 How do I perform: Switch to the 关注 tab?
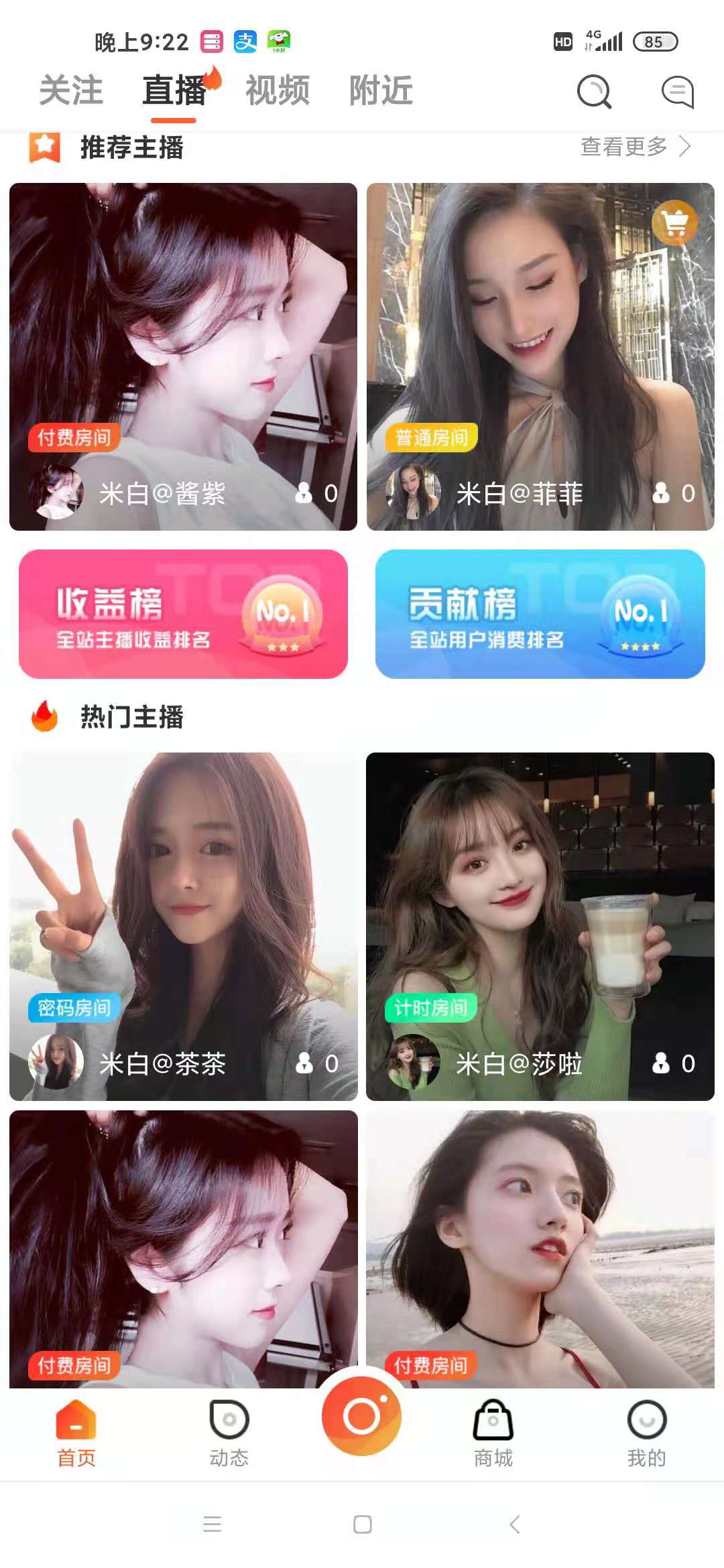(71, 90)
